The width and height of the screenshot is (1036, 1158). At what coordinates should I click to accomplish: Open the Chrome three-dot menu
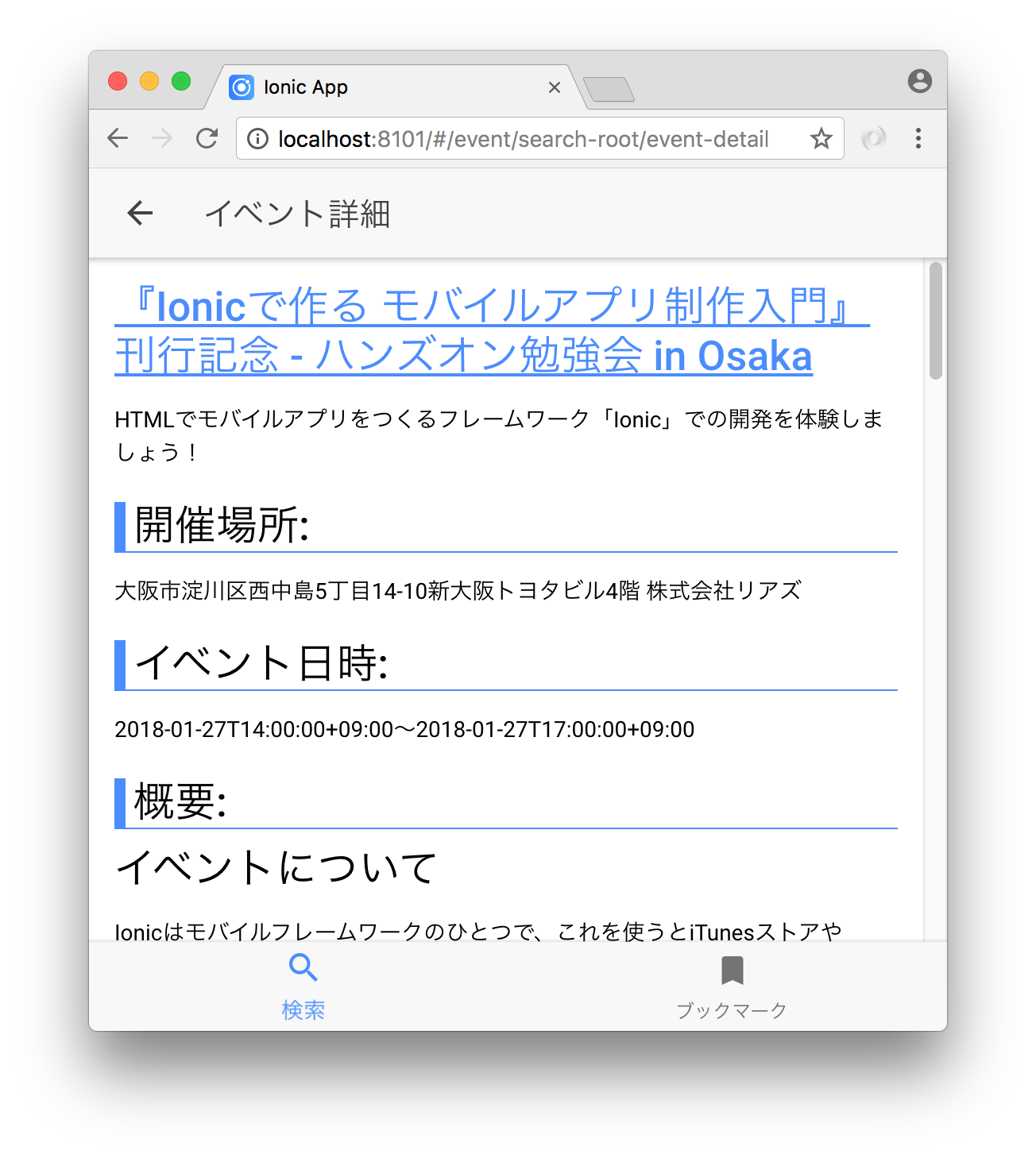click(918, 139)
